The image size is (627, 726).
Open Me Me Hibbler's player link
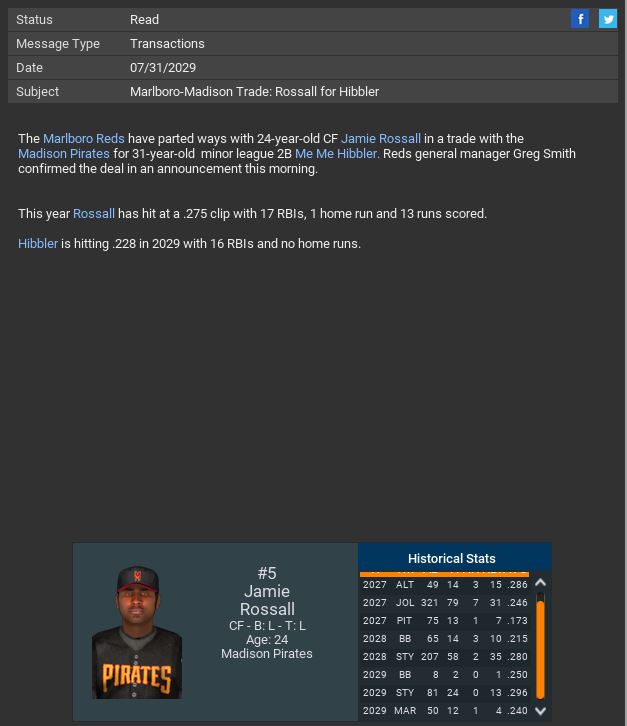pyautogui.click(x=335, y=154)
